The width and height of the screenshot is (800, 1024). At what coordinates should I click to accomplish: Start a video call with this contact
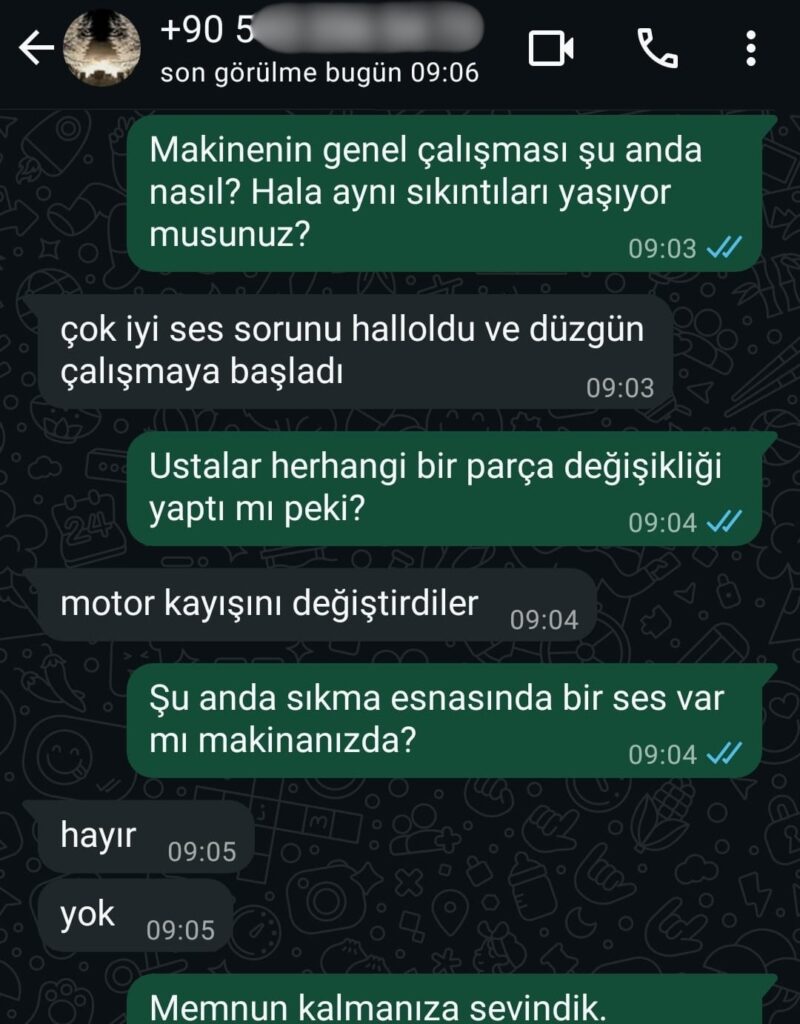tap(551, 48)
